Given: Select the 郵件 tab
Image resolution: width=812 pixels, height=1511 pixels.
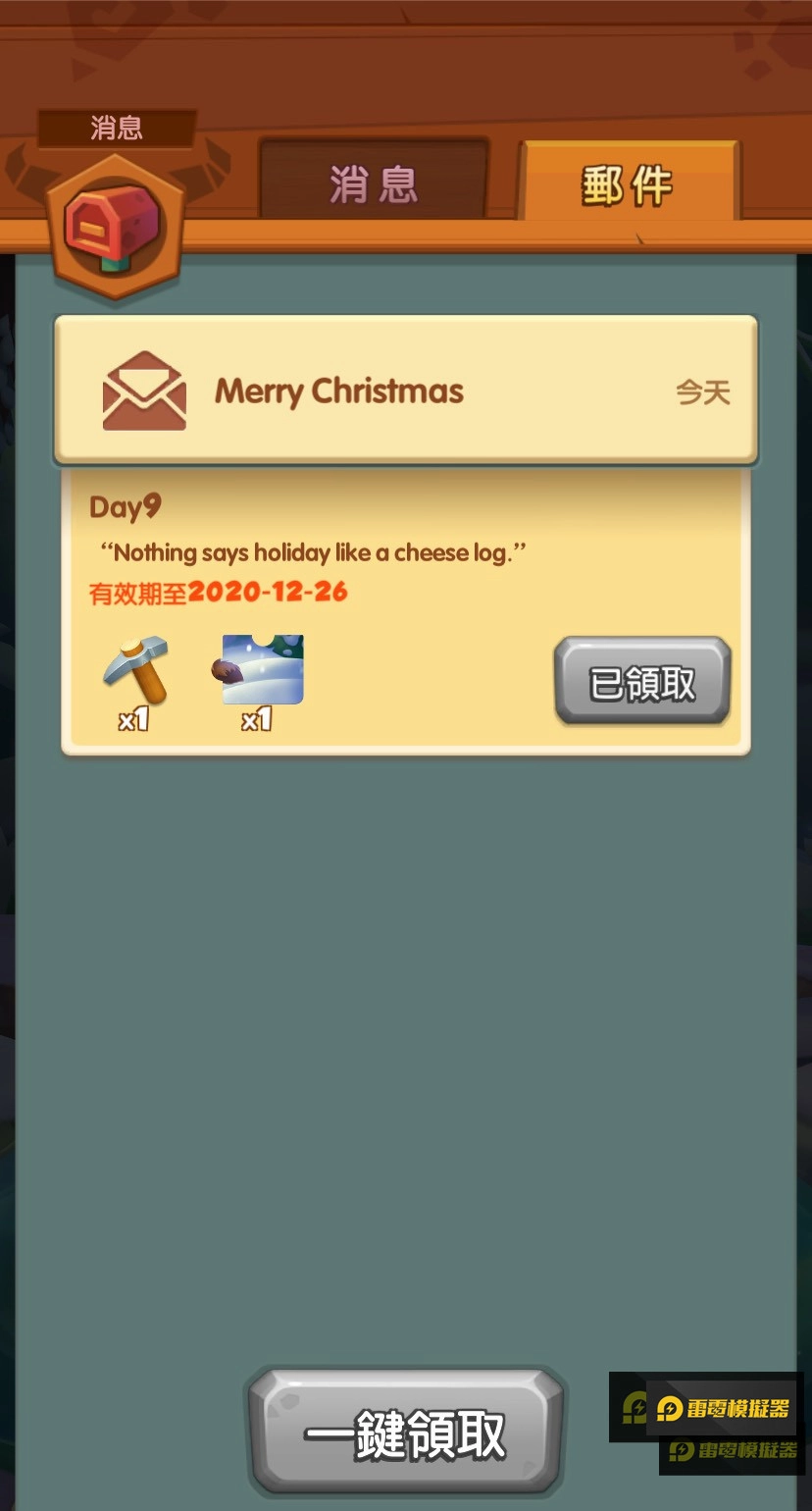Looking at the screenshot, I should tap(628, 183).
